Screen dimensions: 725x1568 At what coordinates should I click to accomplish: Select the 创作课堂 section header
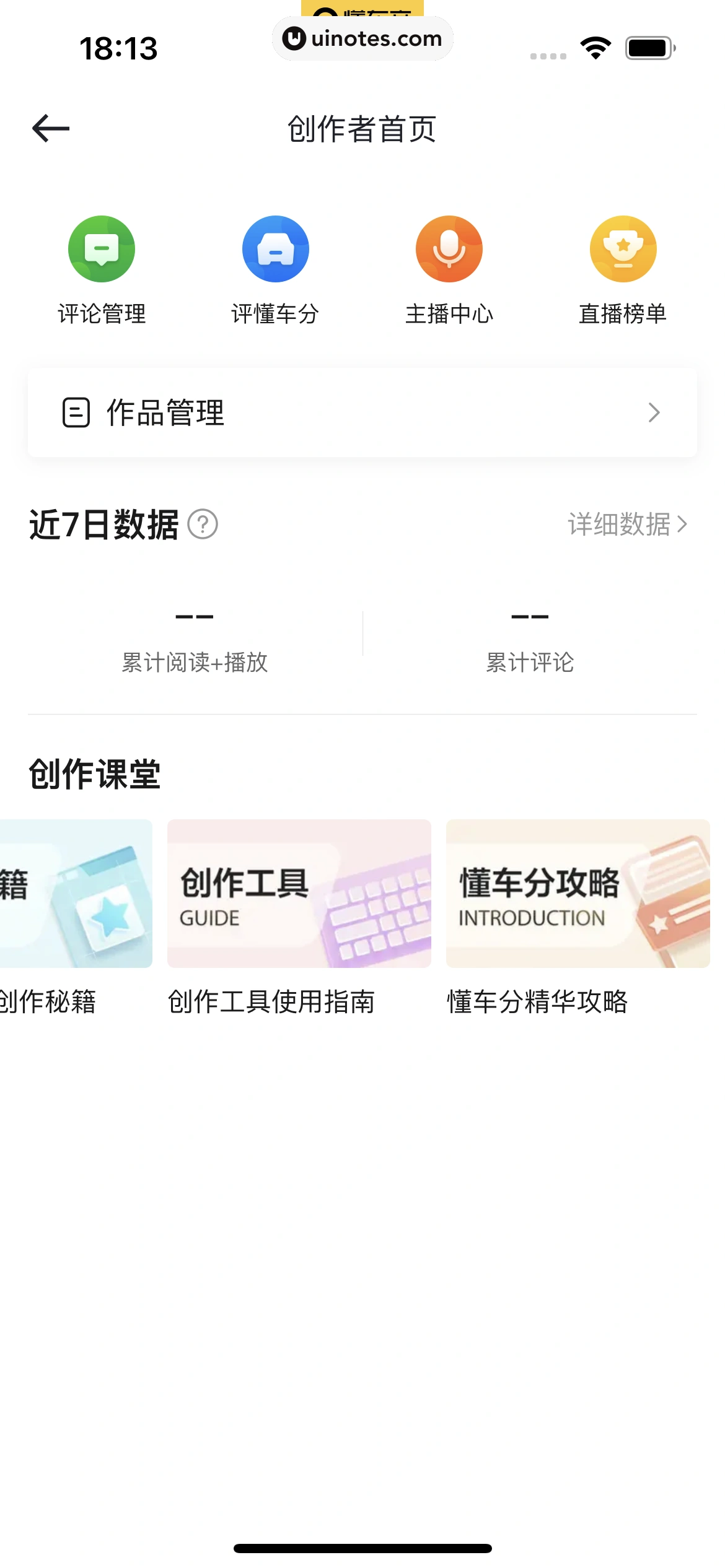click(94, 775)
